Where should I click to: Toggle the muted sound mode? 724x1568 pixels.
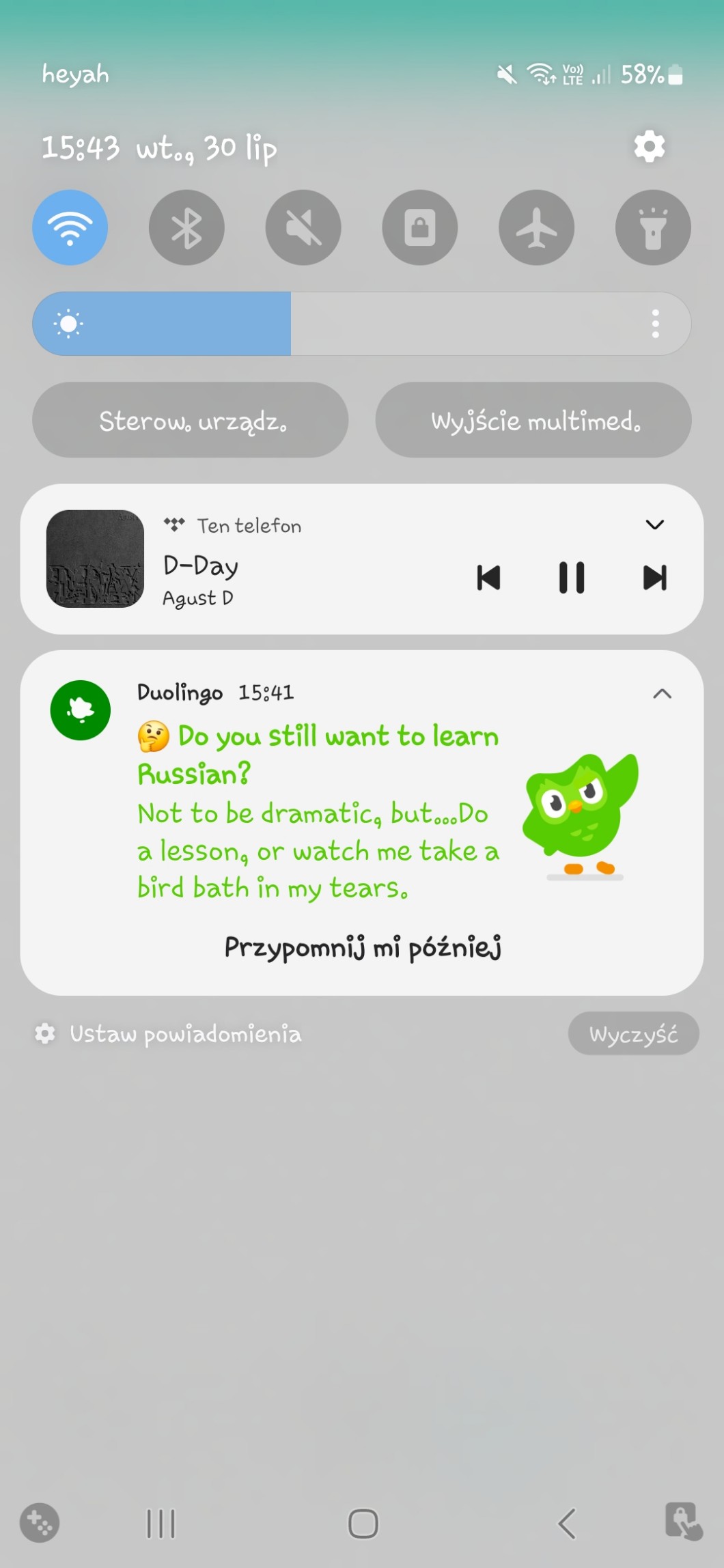[x=303, y=227]
